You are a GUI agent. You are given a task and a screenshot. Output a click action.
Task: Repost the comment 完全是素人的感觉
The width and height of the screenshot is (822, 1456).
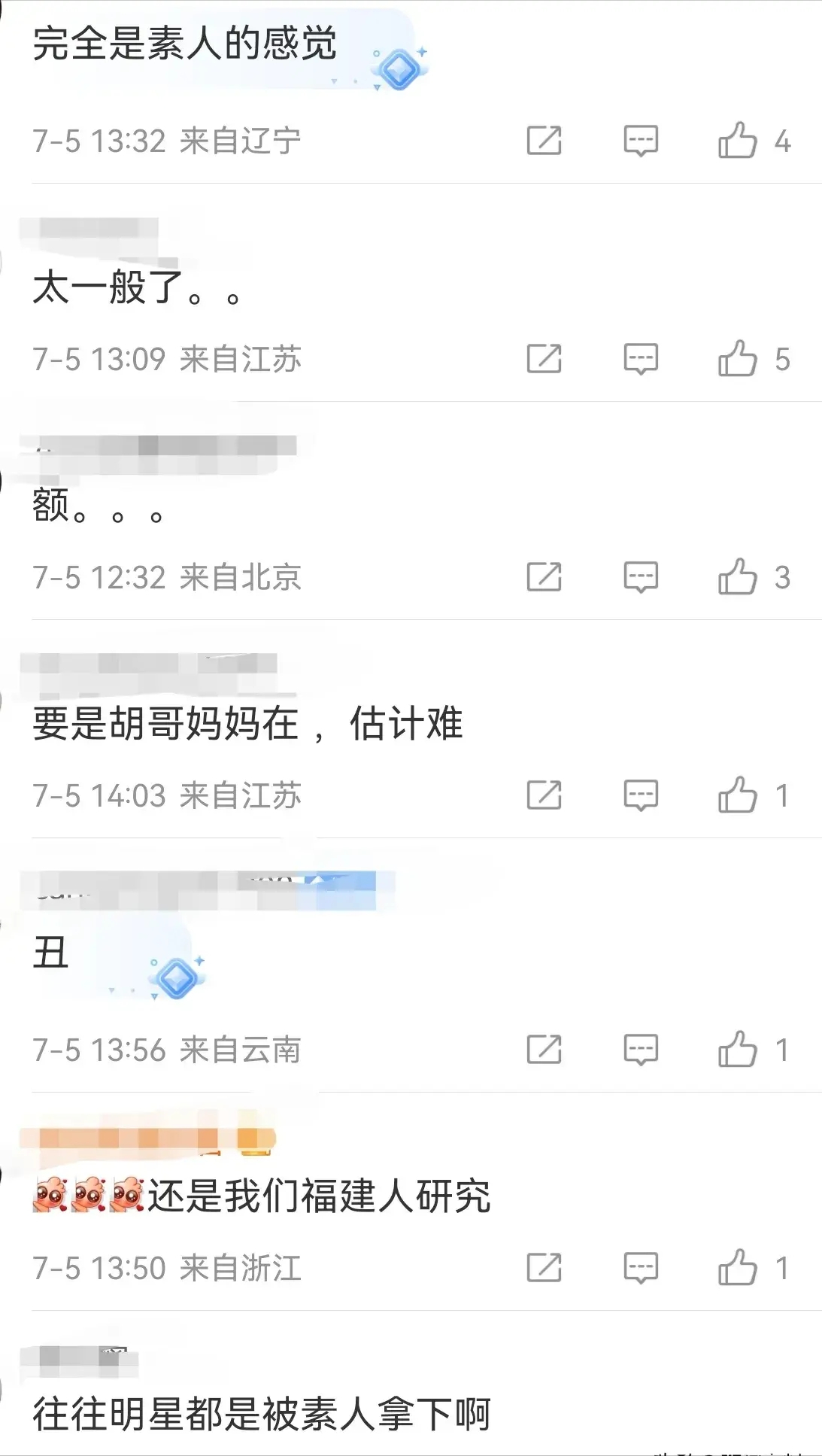pos(544,141)
